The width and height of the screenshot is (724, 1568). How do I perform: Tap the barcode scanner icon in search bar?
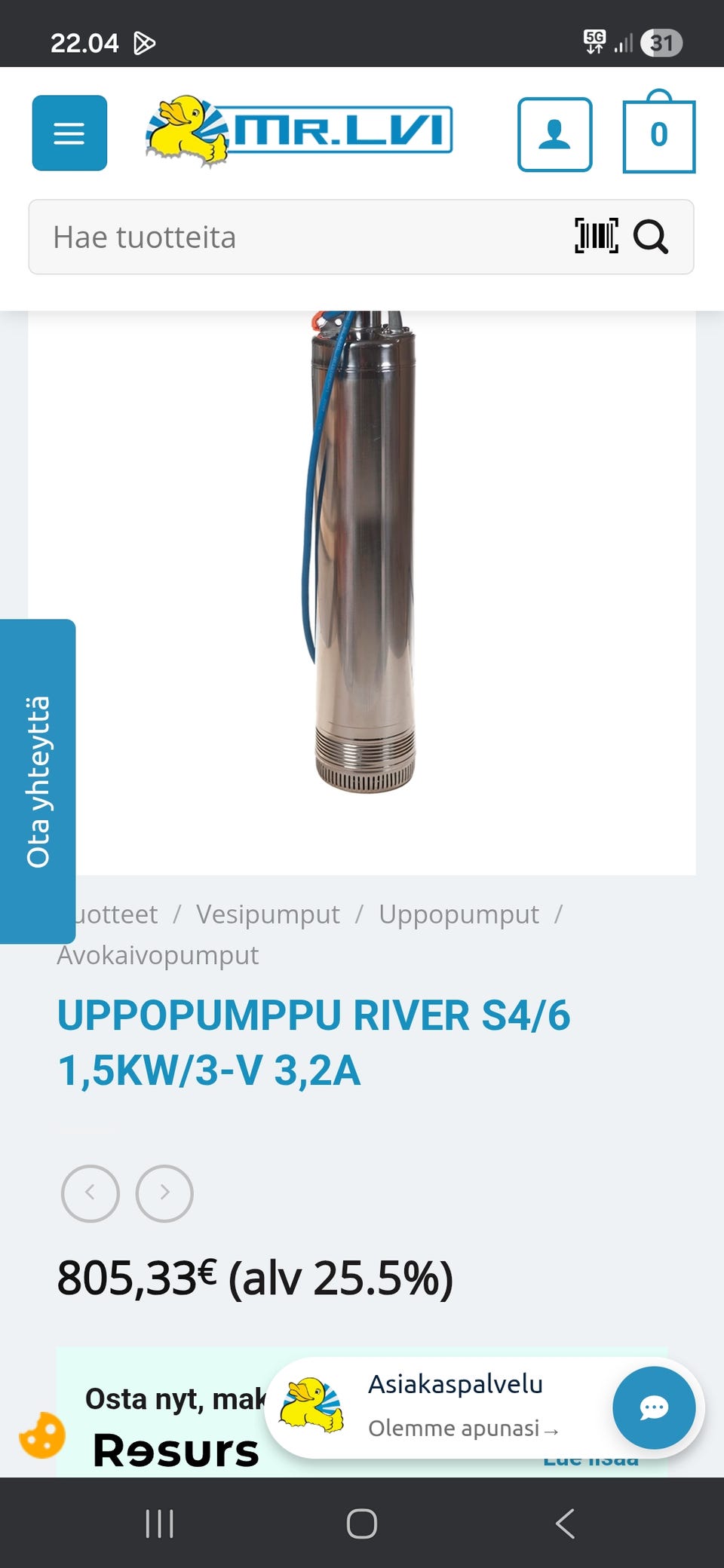click(x=597, y=237)
